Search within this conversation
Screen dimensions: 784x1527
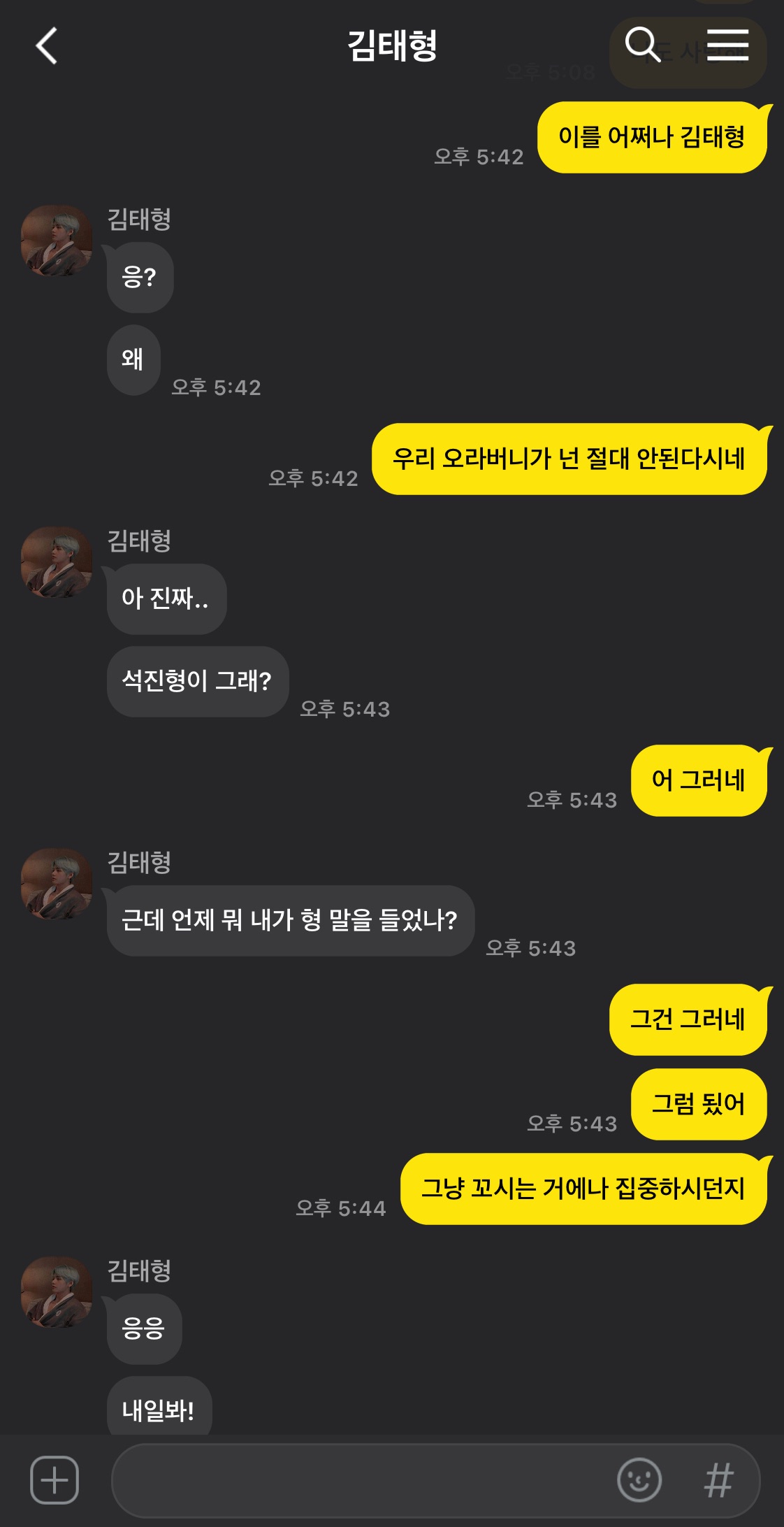pos(641,45)
